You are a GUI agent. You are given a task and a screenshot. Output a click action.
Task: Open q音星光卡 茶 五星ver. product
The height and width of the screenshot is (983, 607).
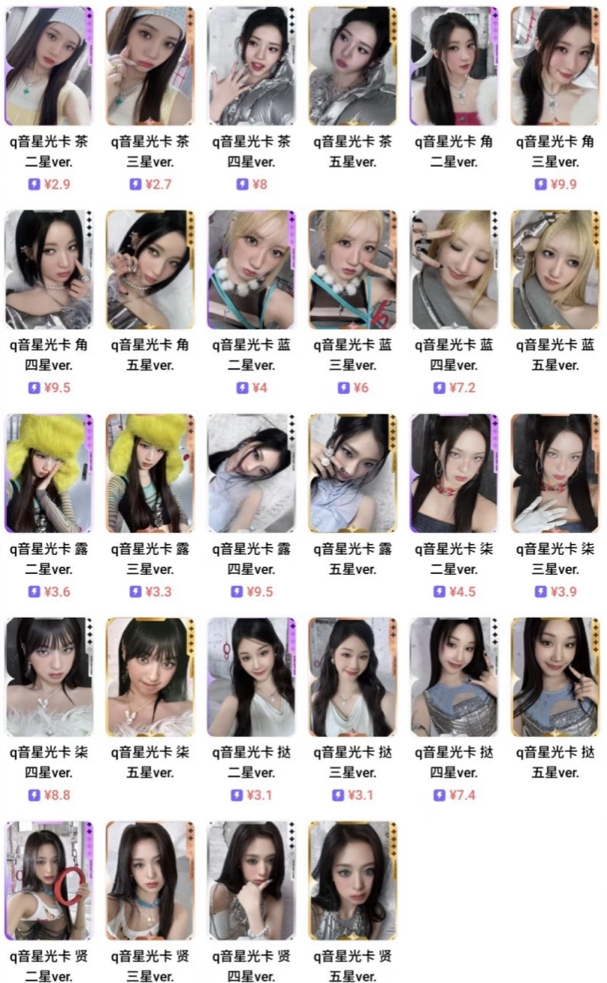tap(352, 65)
